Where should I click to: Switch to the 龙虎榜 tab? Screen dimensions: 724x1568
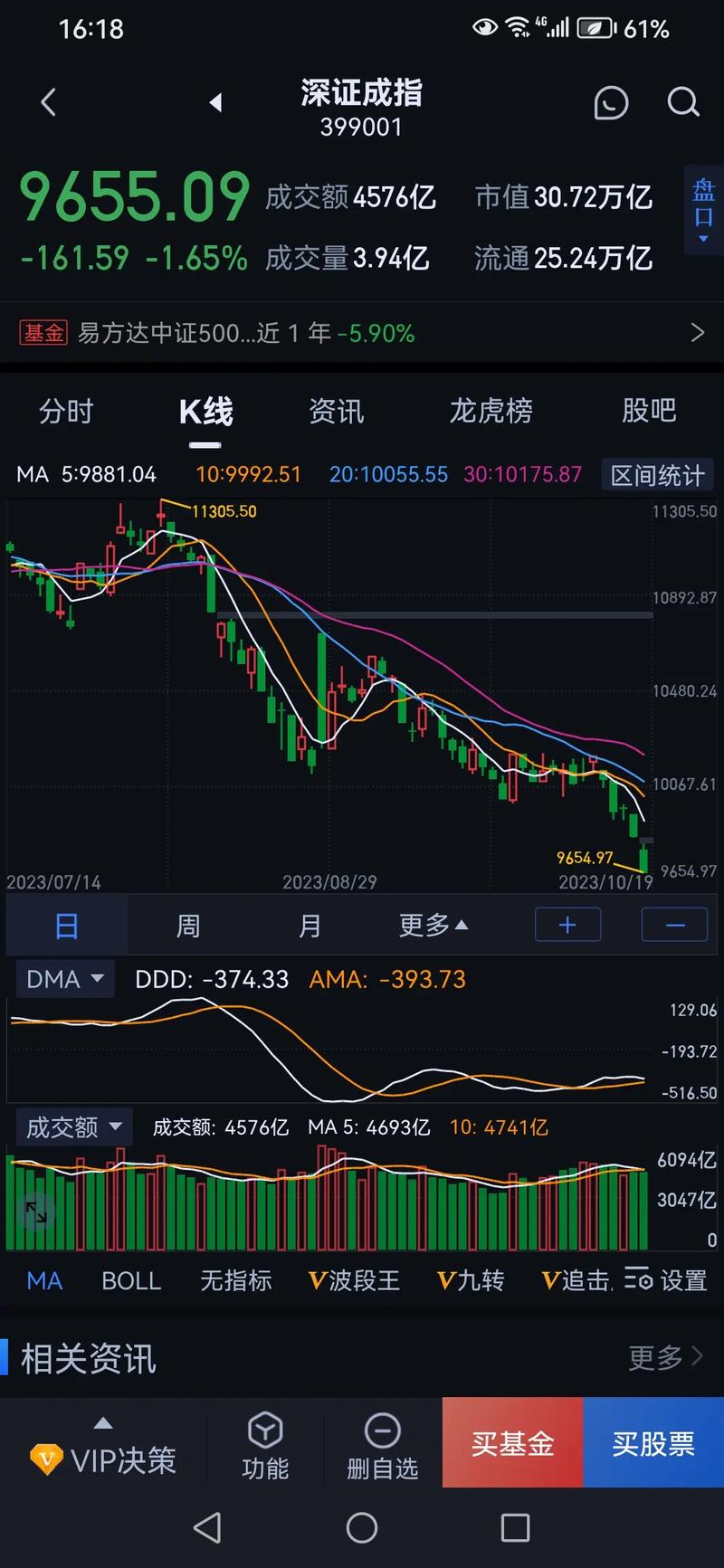point(491,412)
